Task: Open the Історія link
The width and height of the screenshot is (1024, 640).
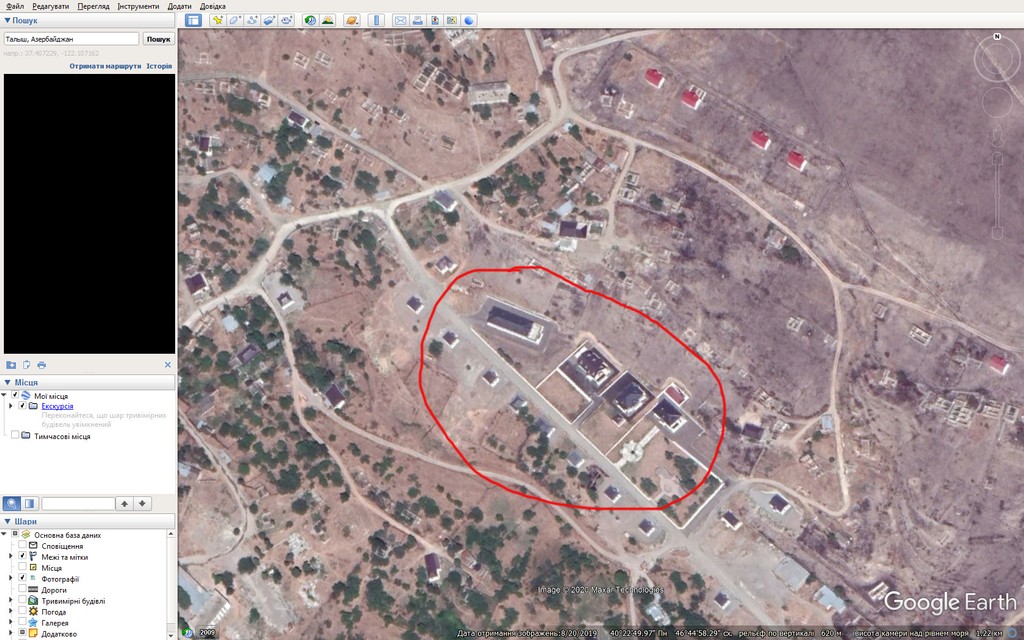Action: pyautogui.click(x=159, y=66)
